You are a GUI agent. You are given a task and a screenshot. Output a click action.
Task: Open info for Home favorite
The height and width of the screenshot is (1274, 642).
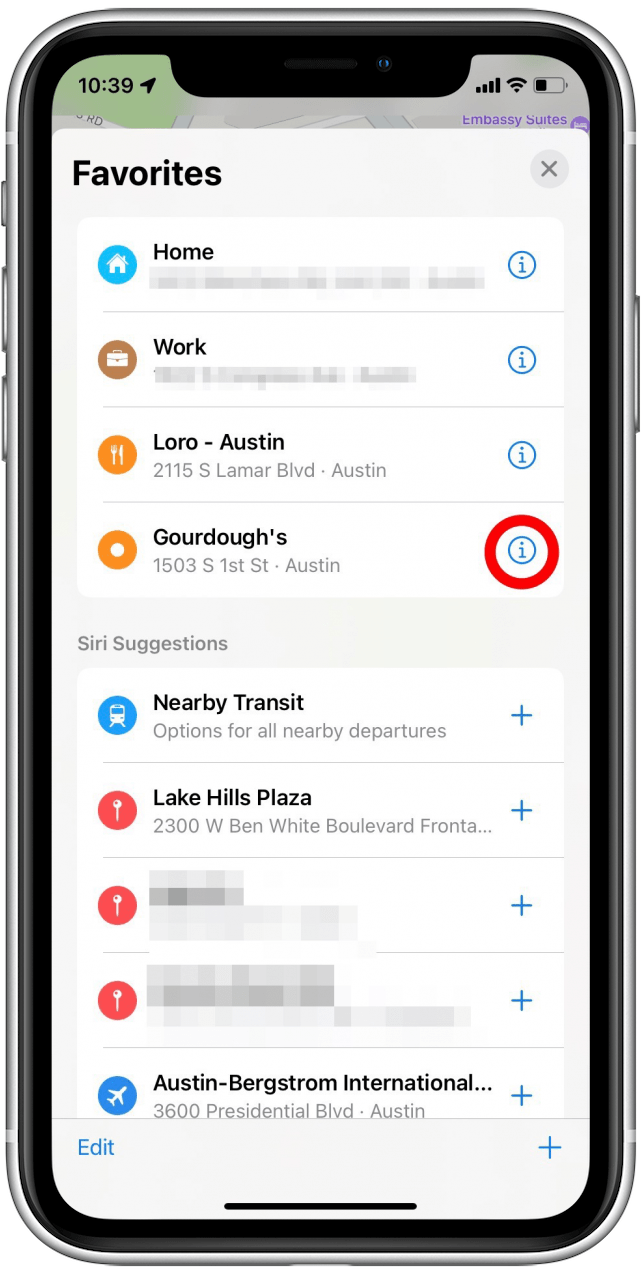[x=521, y=265]
